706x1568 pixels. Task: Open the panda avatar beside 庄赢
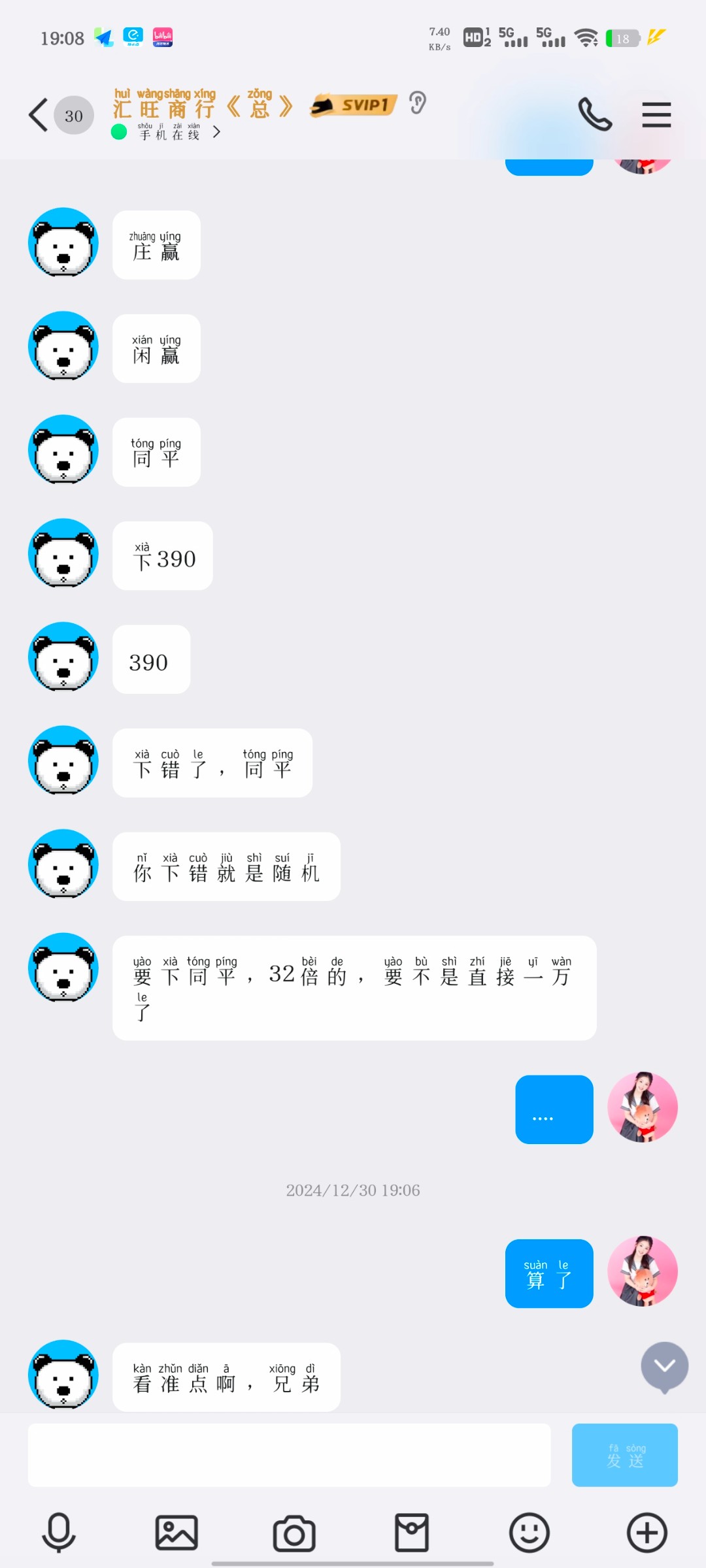click(x=63, y=243)
